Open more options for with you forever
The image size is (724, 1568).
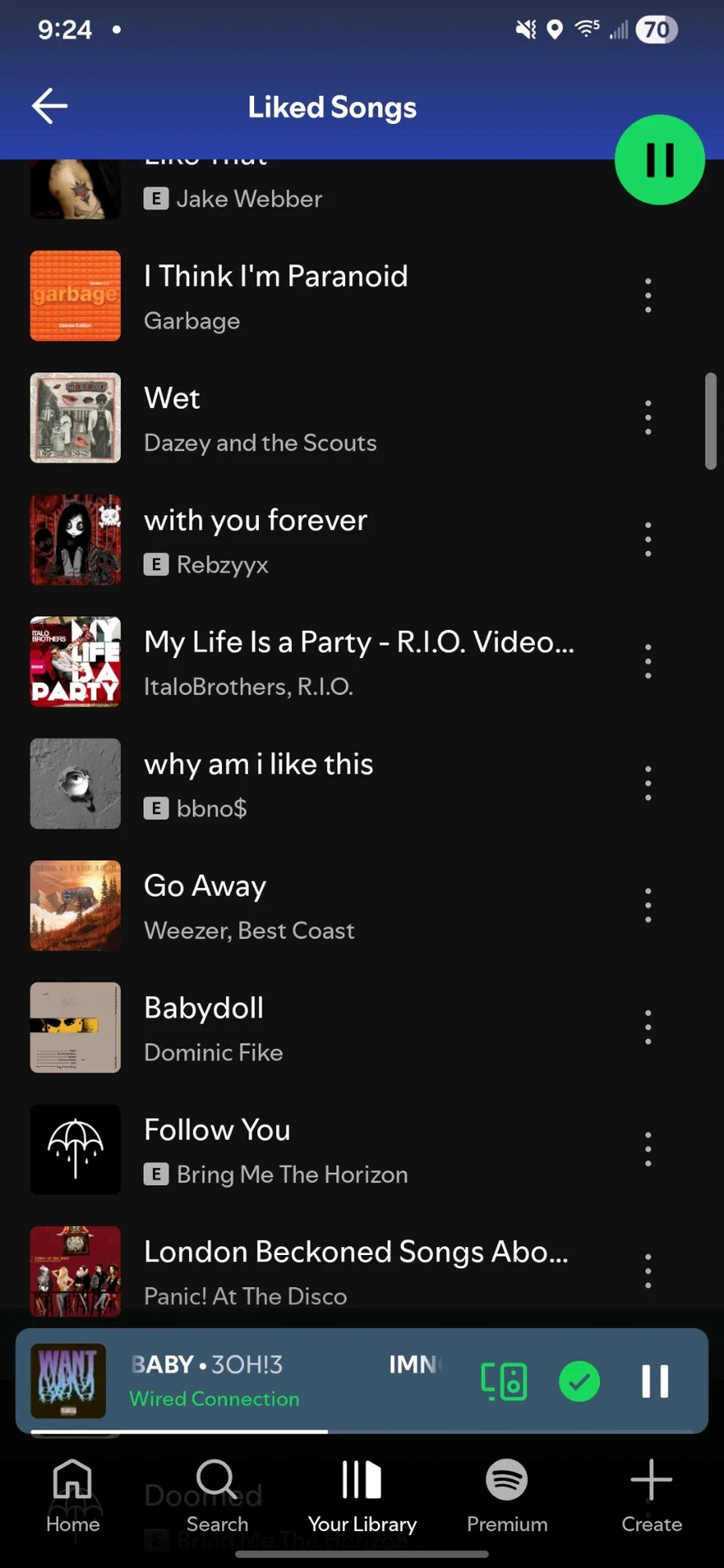[x=648, y=540]
